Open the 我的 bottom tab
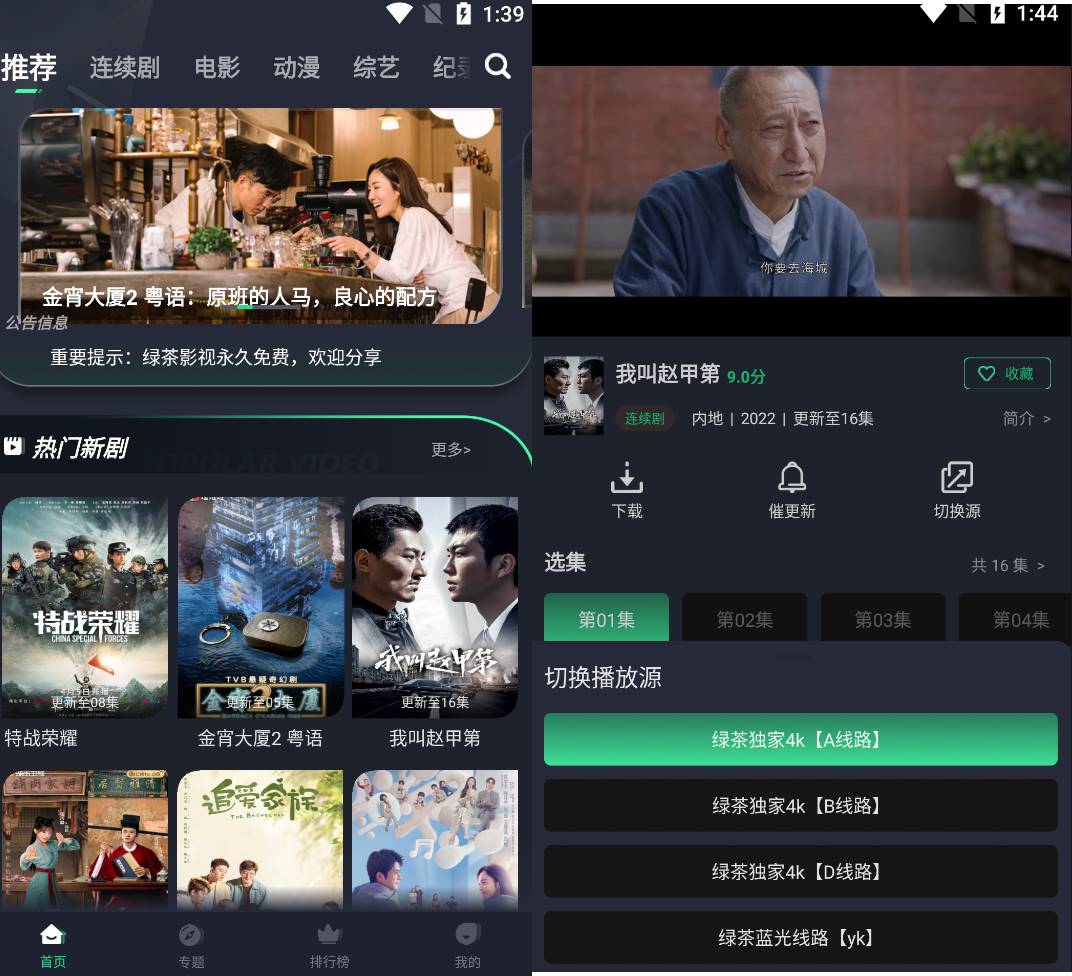 (x=467, y=946)
